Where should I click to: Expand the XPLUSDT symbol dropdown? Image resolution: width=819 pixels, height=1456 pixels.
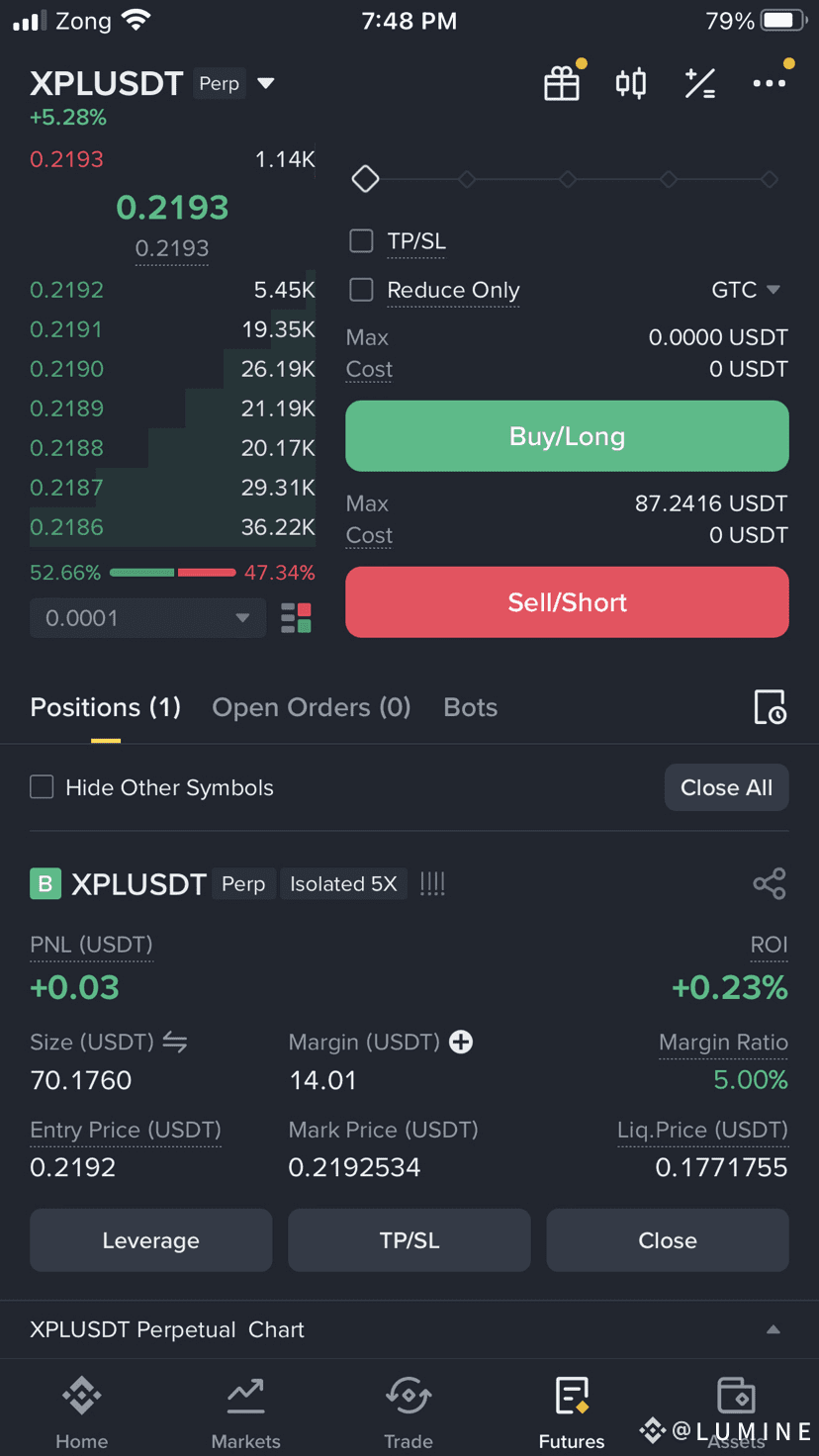(265, 84)
